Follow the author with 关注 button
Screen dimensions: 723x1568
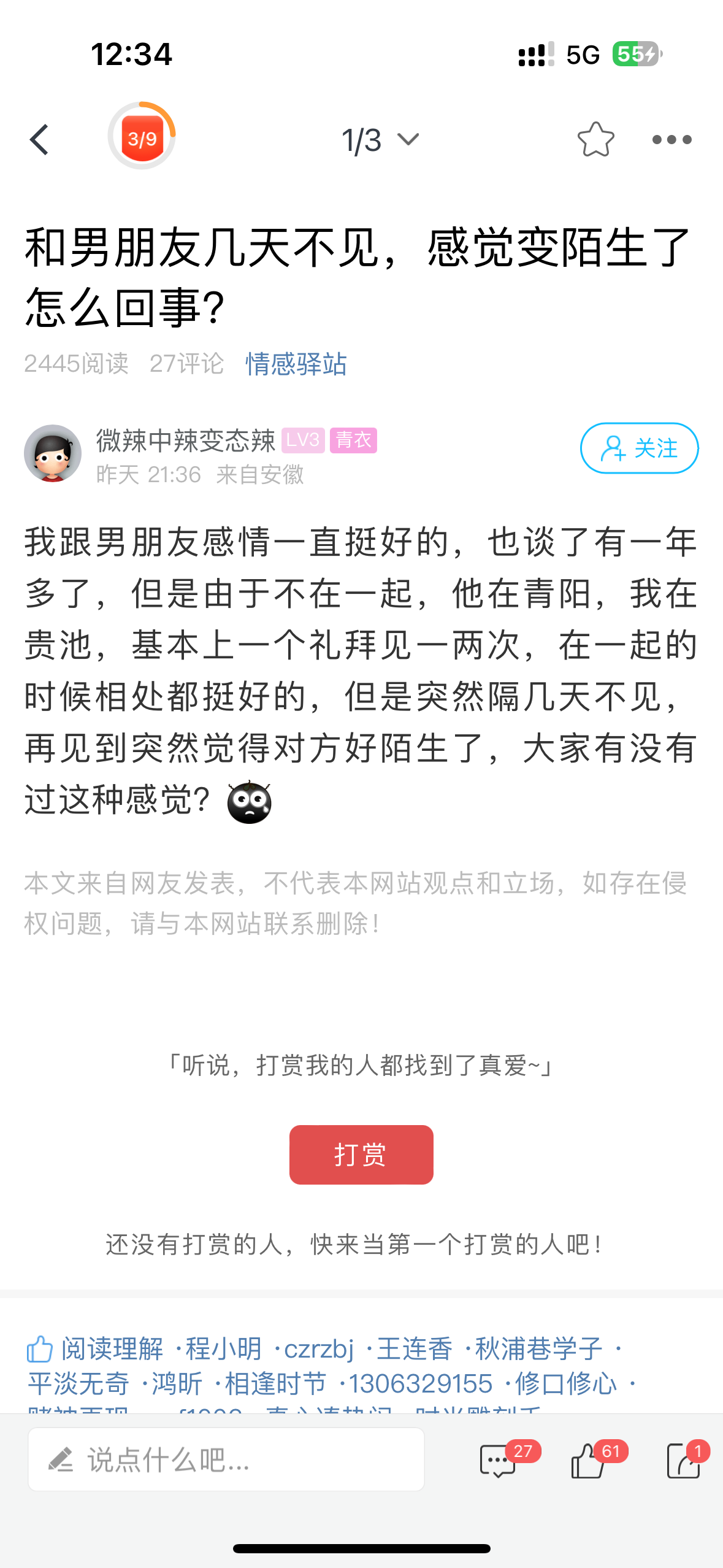pos(639,448)
